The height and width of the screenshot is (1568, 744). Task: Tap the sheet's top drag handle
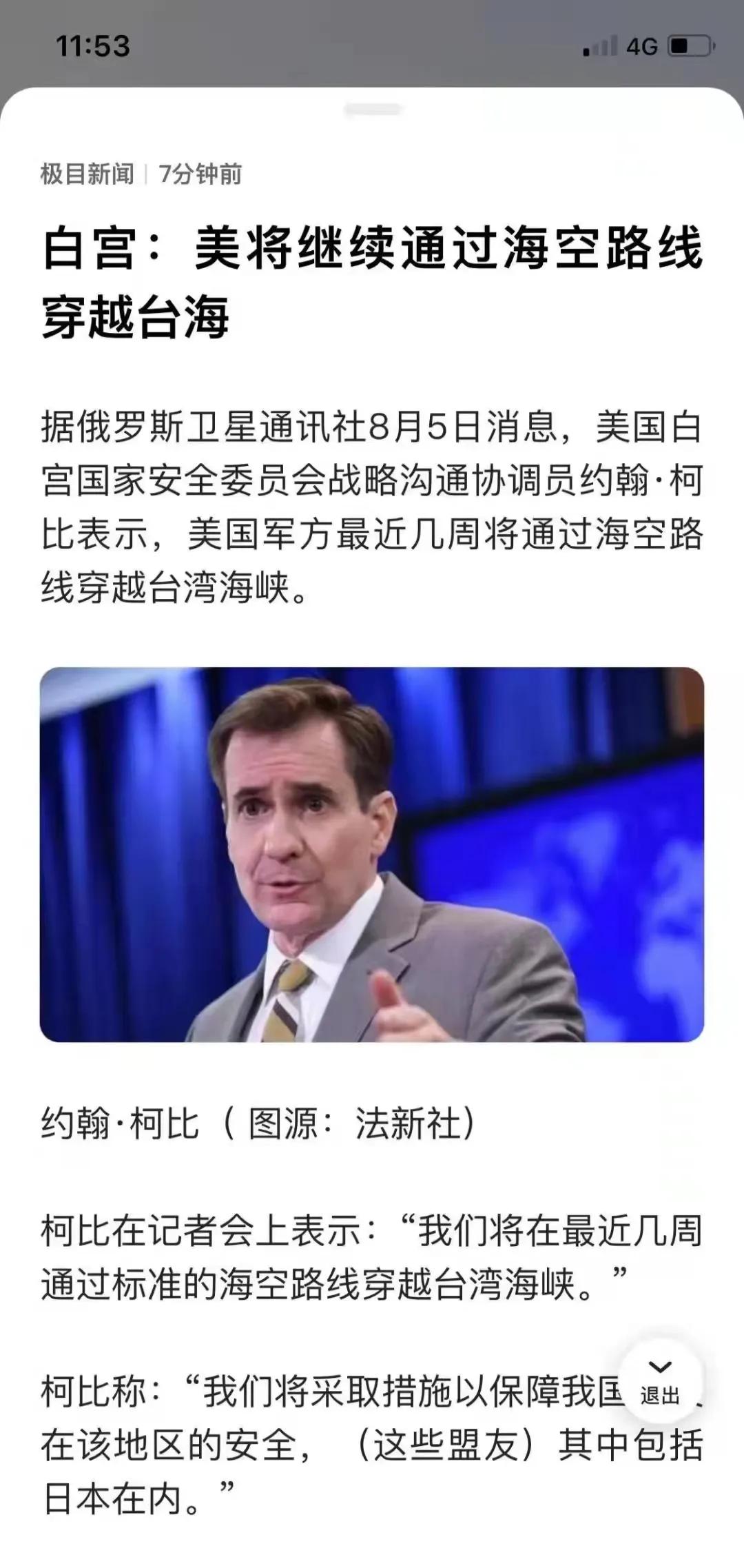click(373, 110)
